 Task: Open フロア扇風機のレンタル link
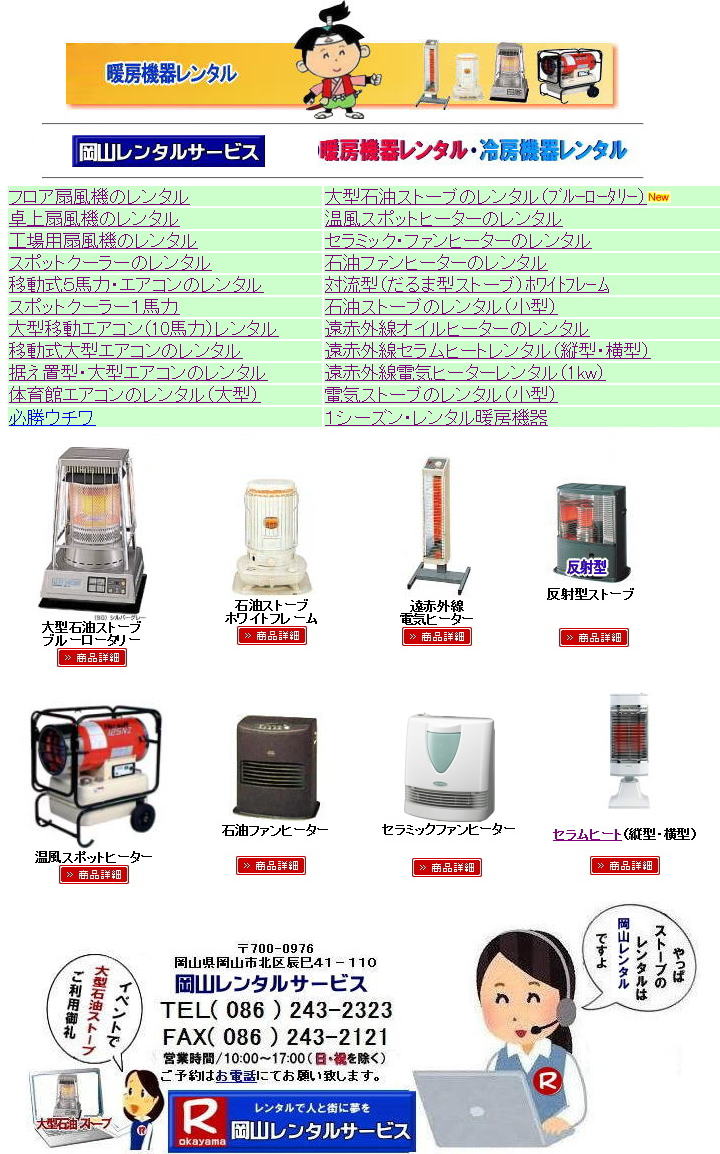[x=98, y=197]
